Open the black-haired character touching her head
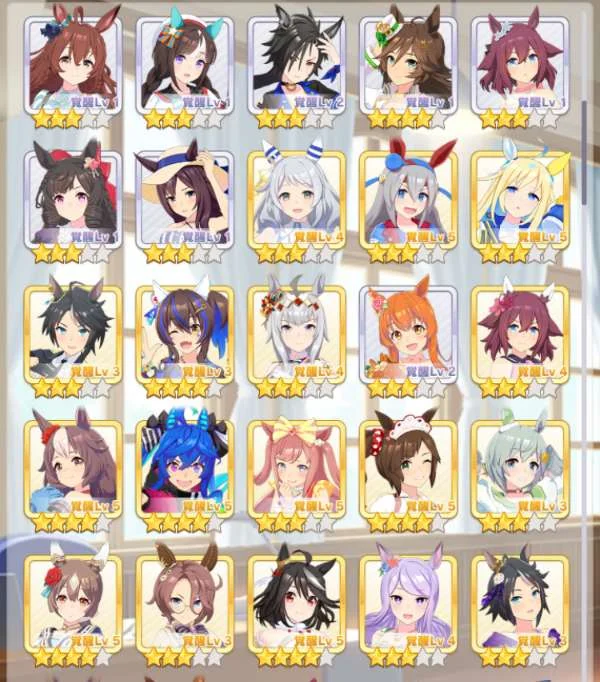The image size is (600, 682). point(296,66)
